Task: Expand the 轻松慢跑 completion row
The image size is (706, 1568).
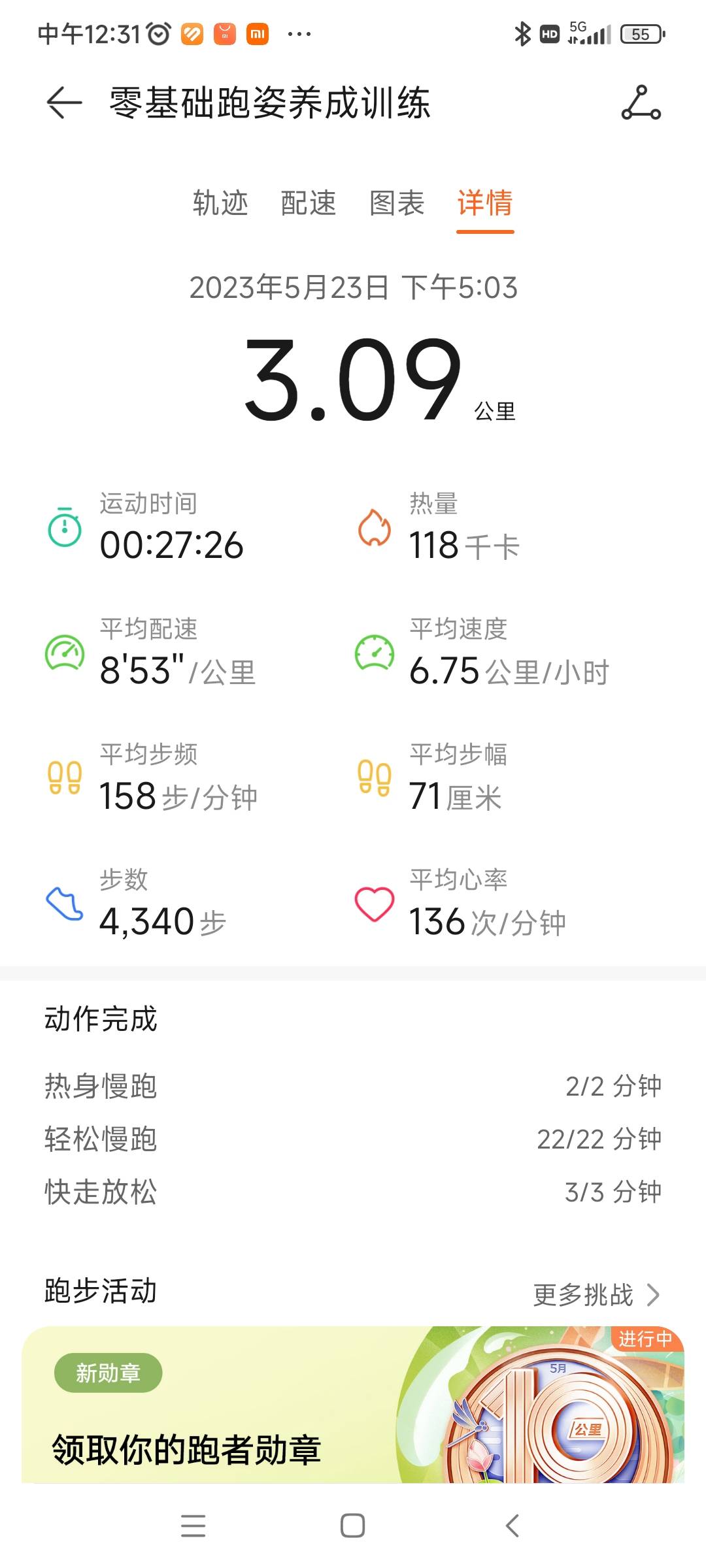Action: click(x=353, y=1139)
